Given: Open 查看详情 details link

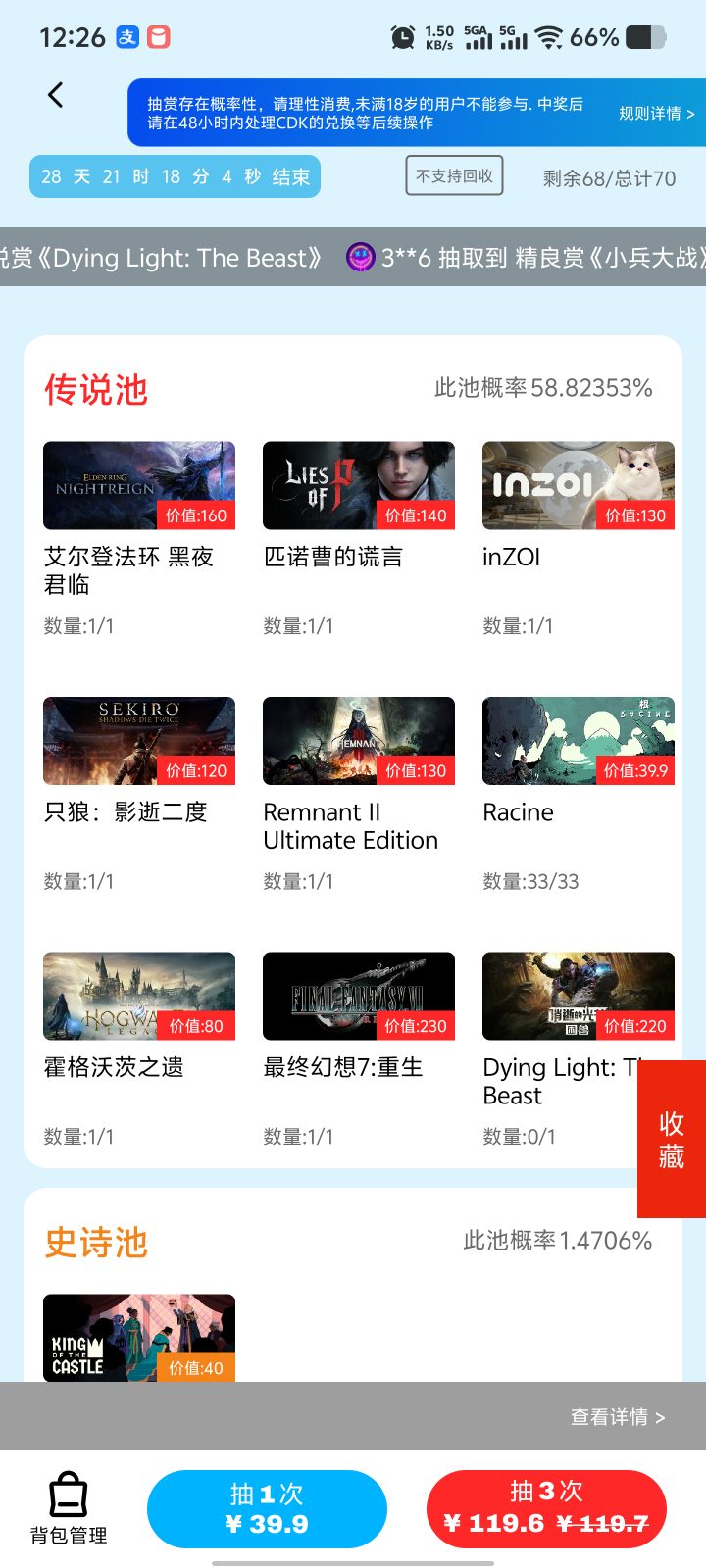Looking at the screenshot, I should tap(617, 1417).
